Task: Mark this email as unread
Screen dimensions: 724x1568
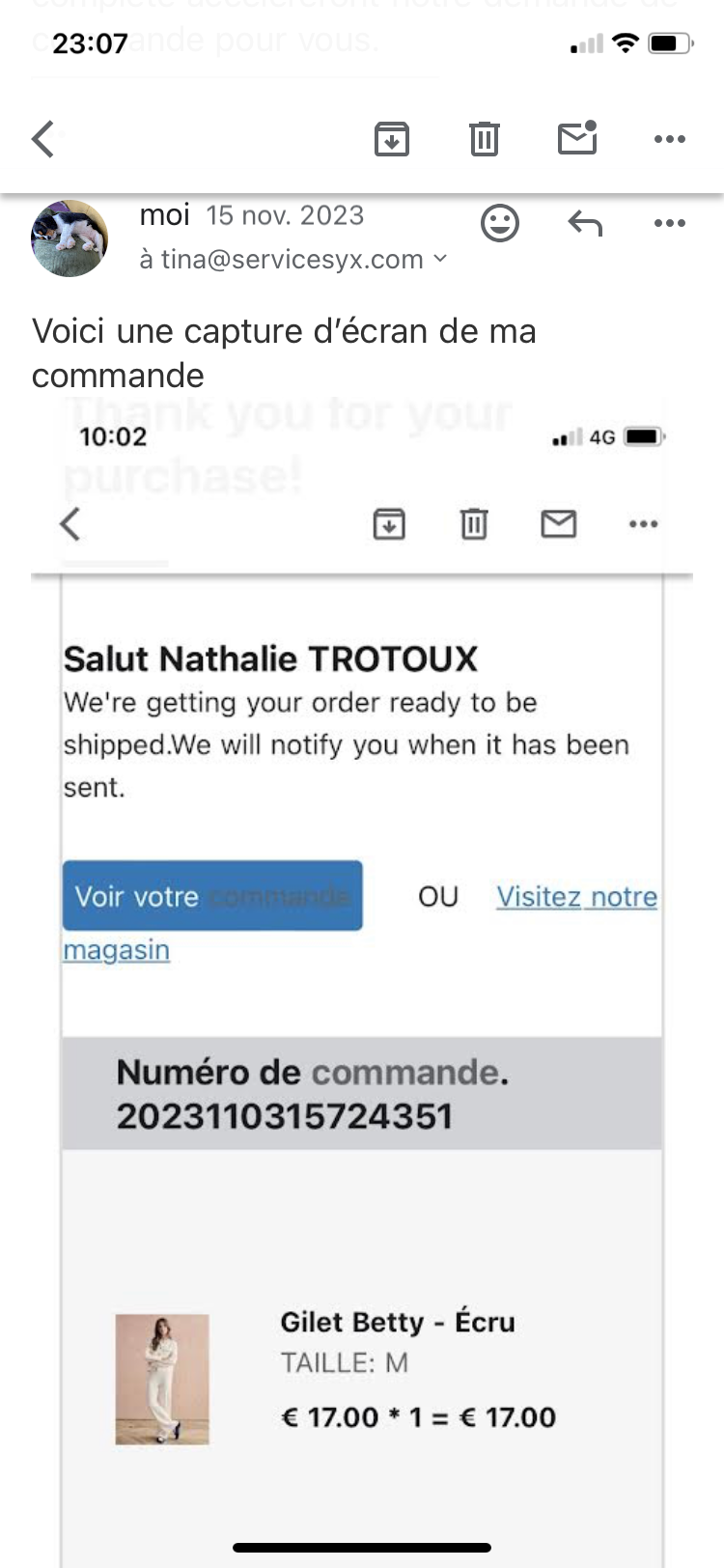Action: pos(577,139)
